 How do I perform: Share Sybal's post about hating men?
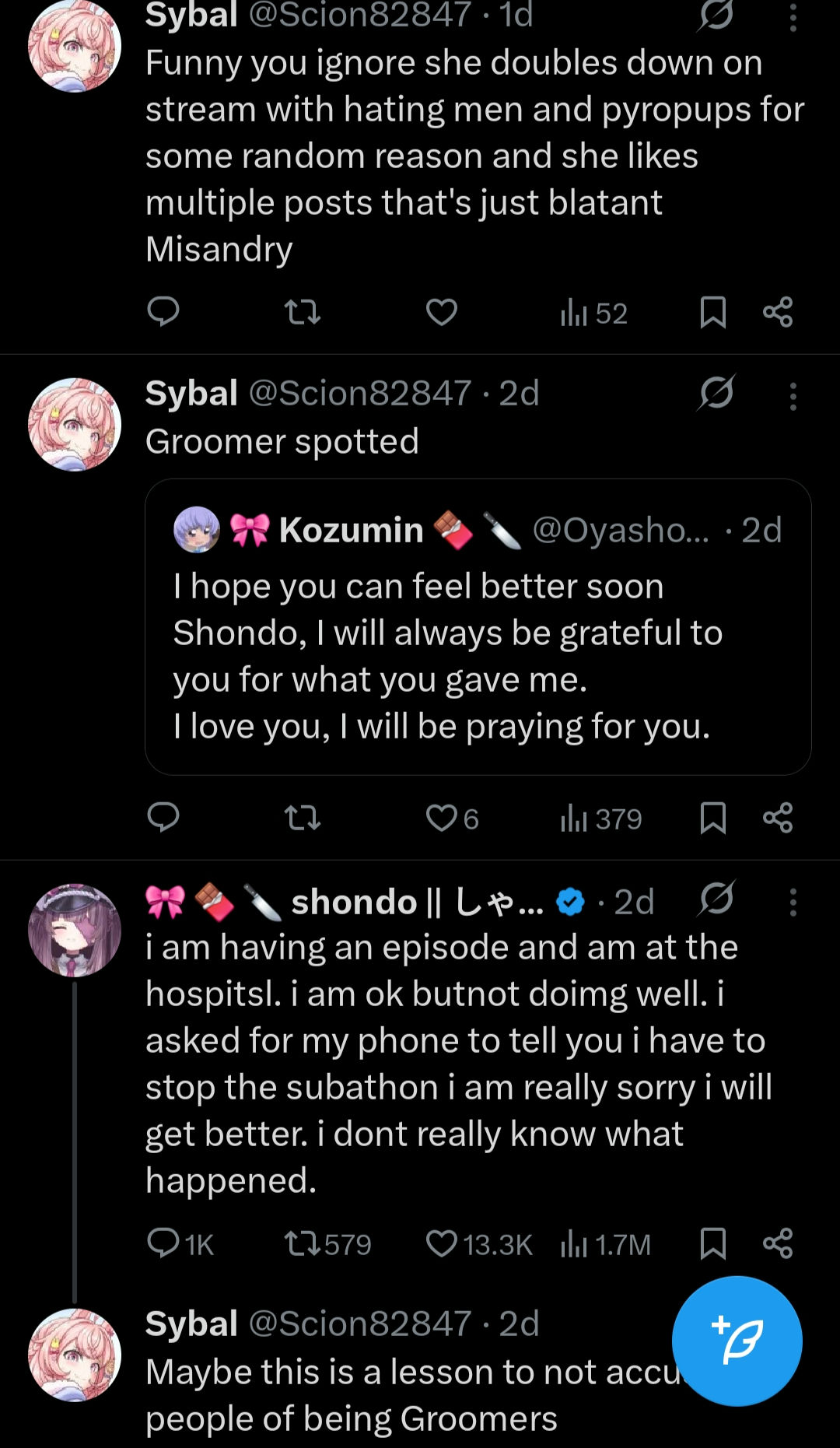click(778, 312)
